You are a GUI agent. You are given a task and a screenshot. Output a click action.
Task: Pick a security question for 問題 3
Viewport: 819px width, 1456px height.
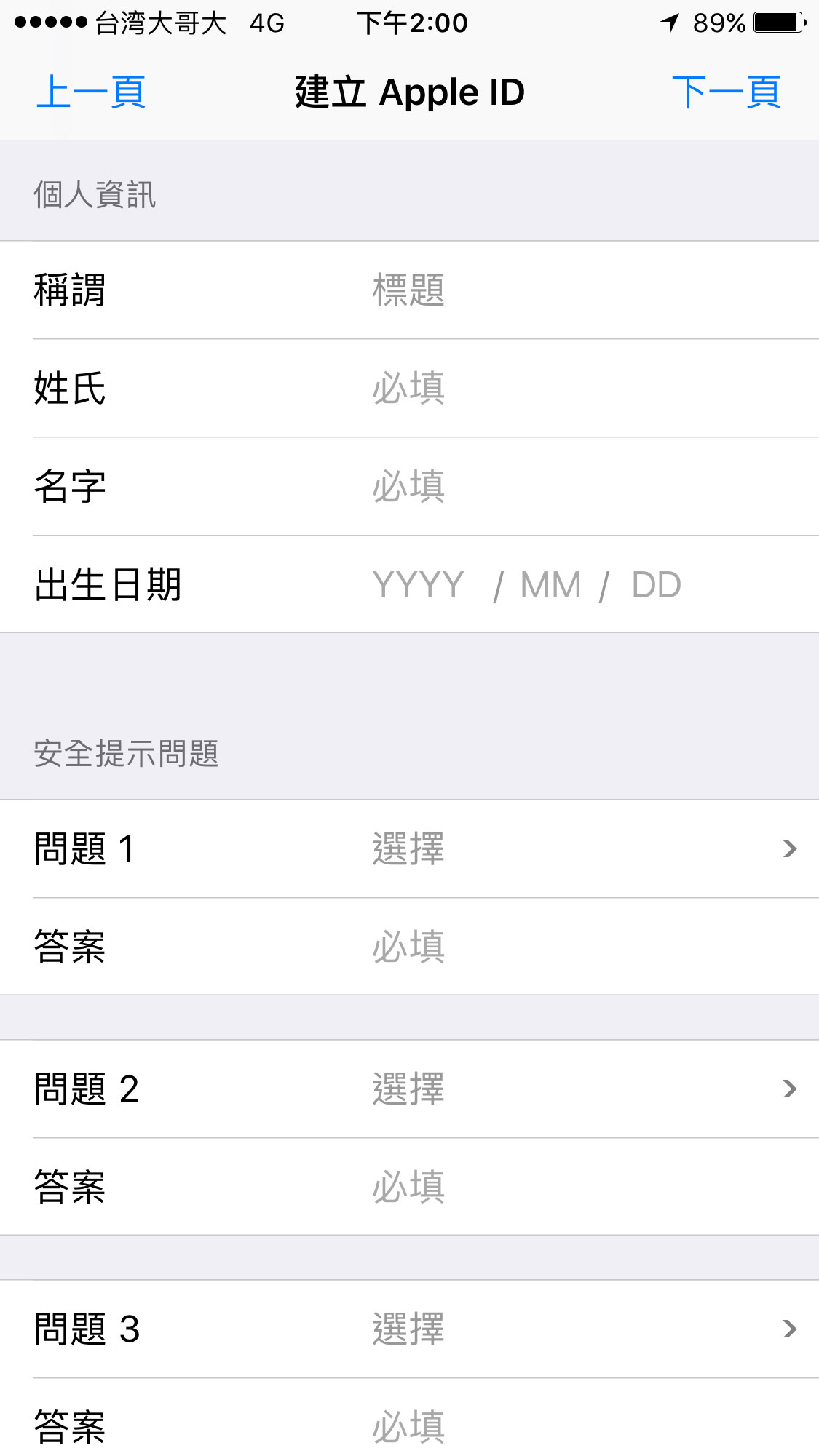tap(409, 1329)
